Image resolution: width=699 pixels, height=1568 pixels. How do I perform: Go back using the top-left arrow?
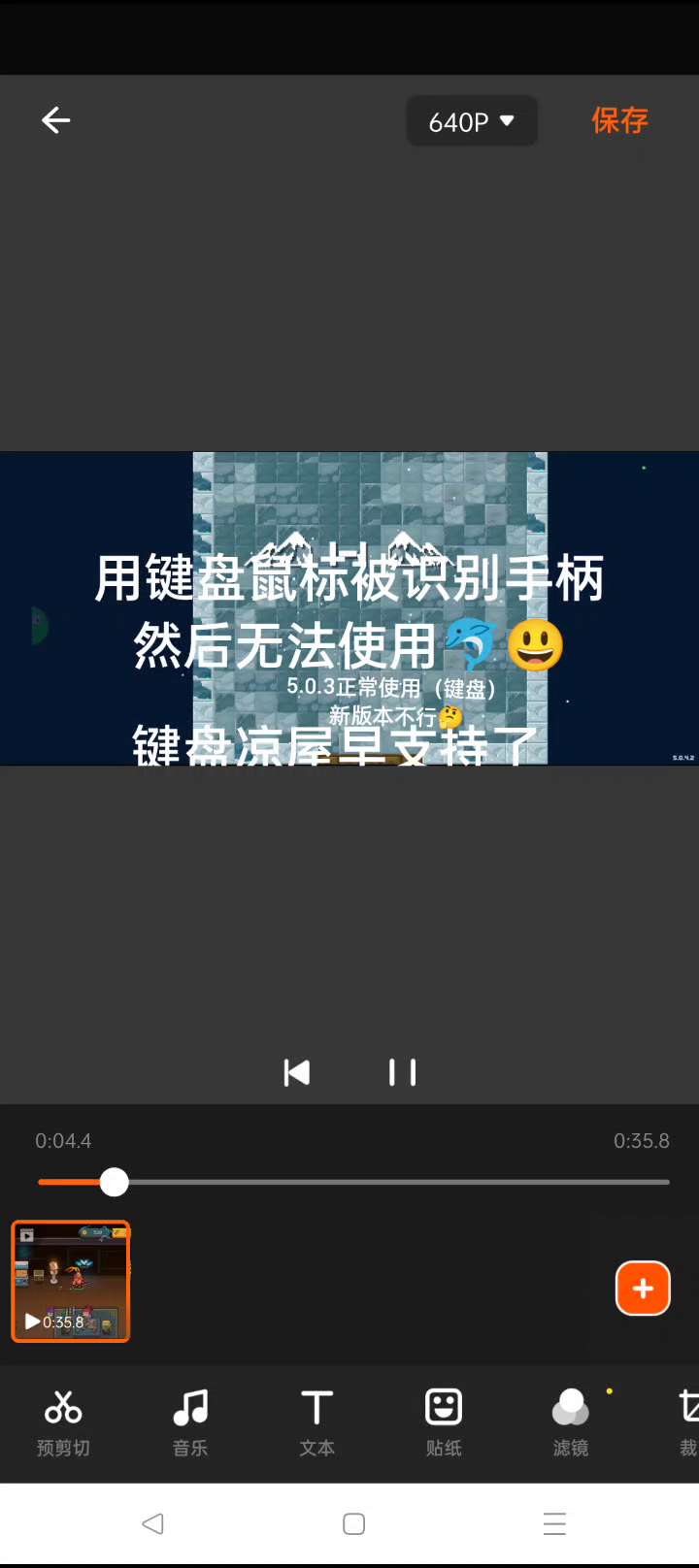click(x=56, y=120)
